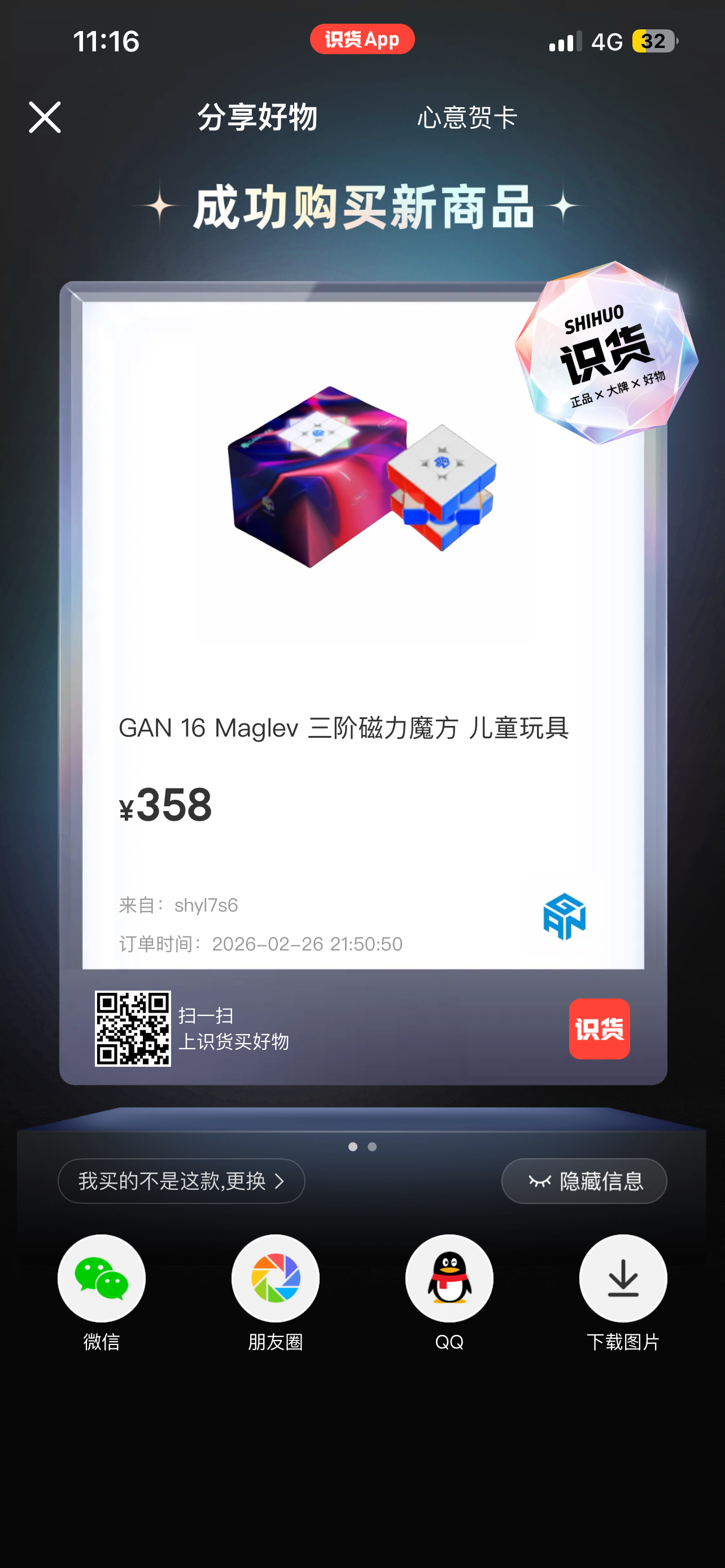This screenshot has width=725, height=1568.
Task: Select the 分享好物 tab
Action: 257,117
